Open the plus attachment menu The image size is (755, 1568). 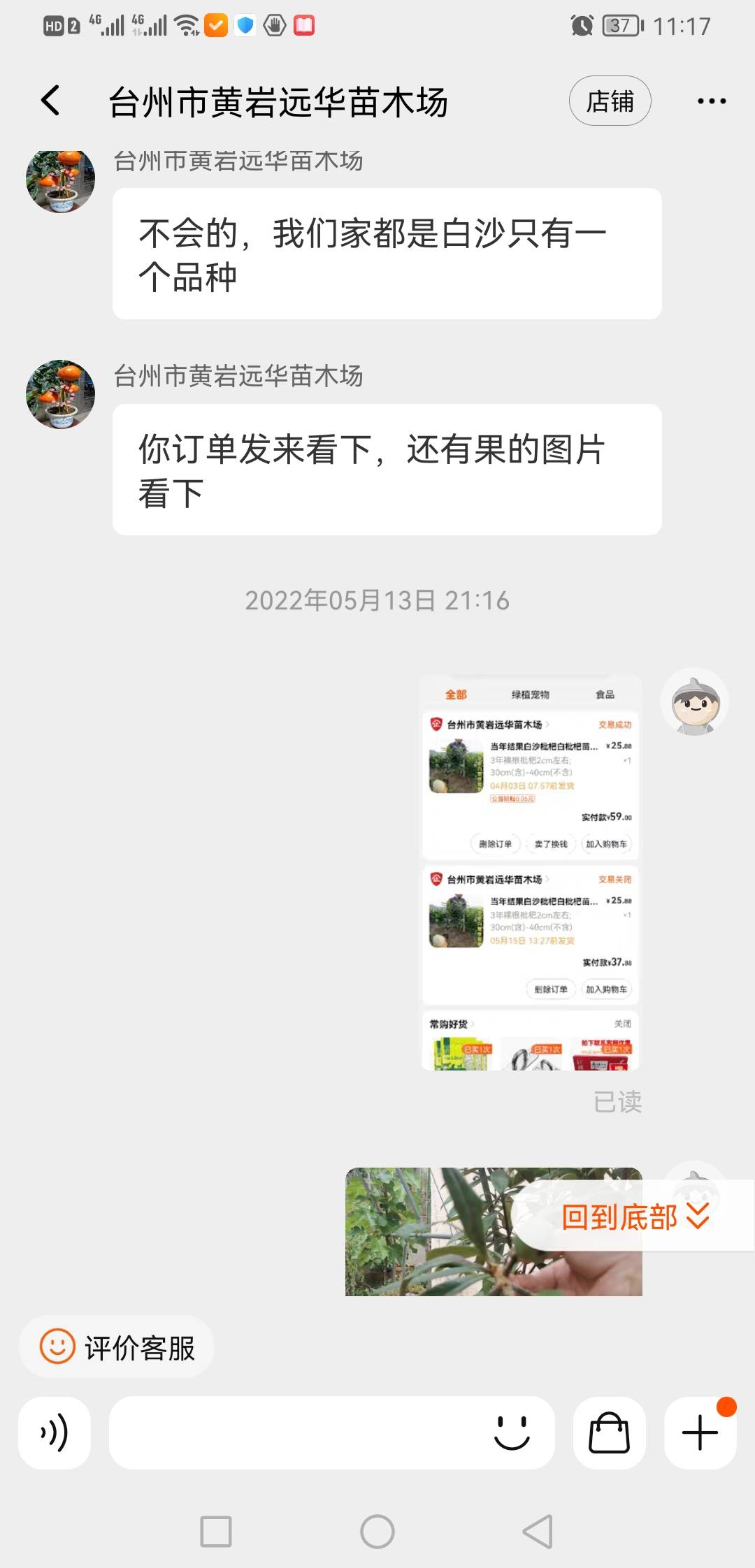pyautogui.click(x=700, y=1432)
